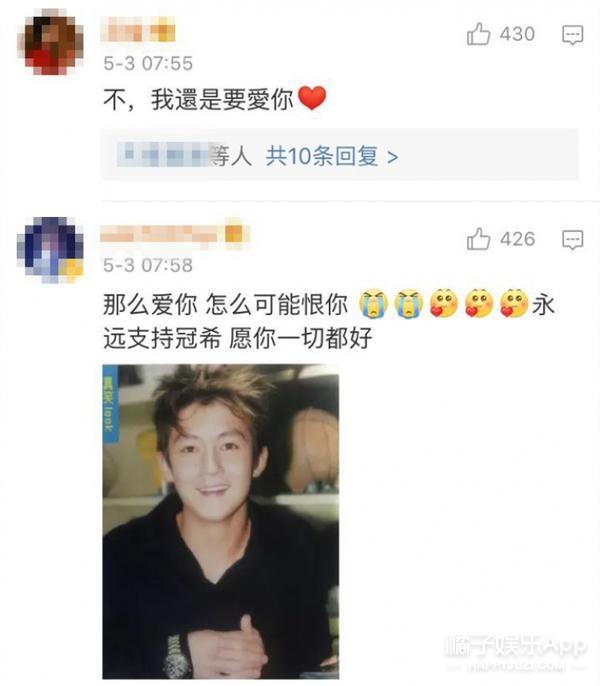Open the avatar of the 07:55 commenter
The image size is (600, 686).
coord(52,43)
